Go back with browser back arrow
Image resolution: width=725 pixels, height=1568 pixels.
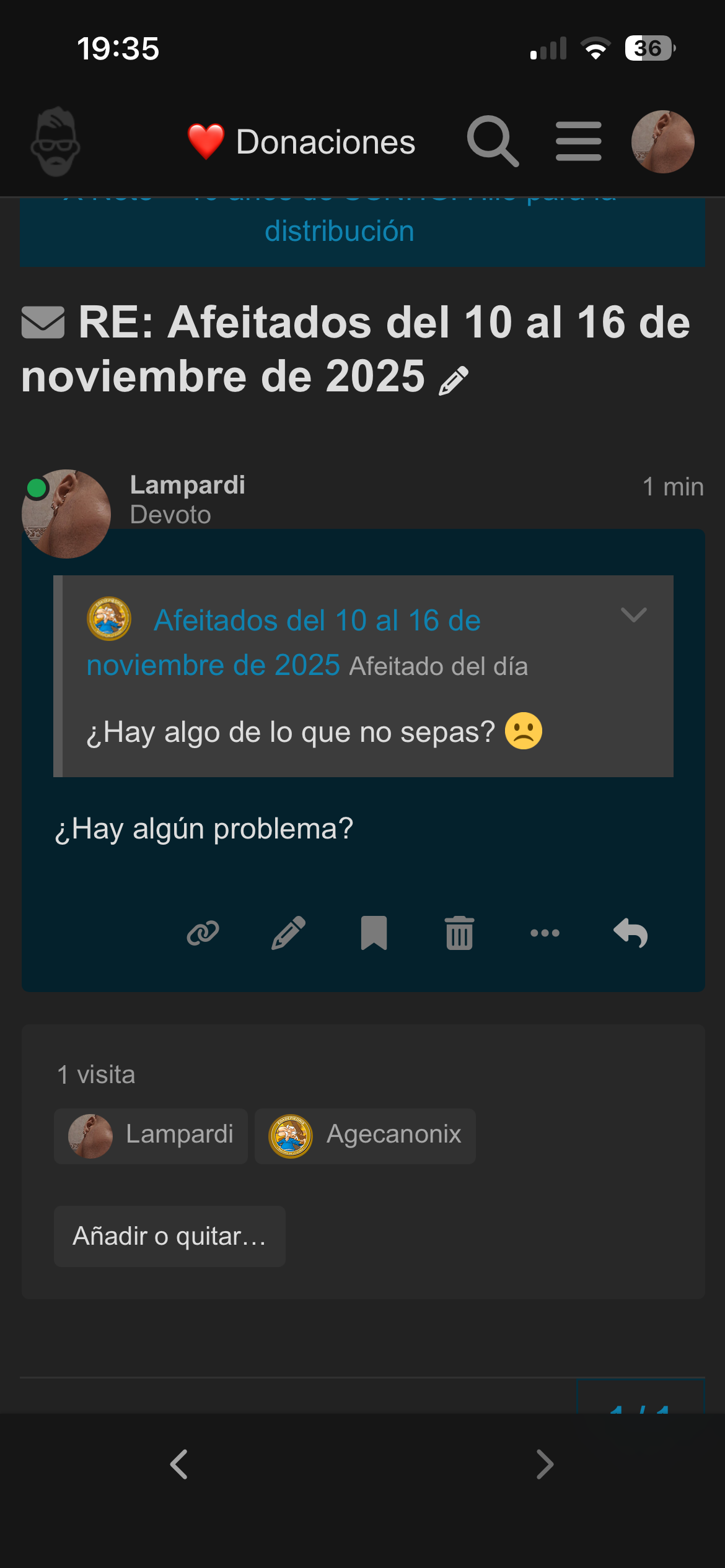(x=179, y=1465)
